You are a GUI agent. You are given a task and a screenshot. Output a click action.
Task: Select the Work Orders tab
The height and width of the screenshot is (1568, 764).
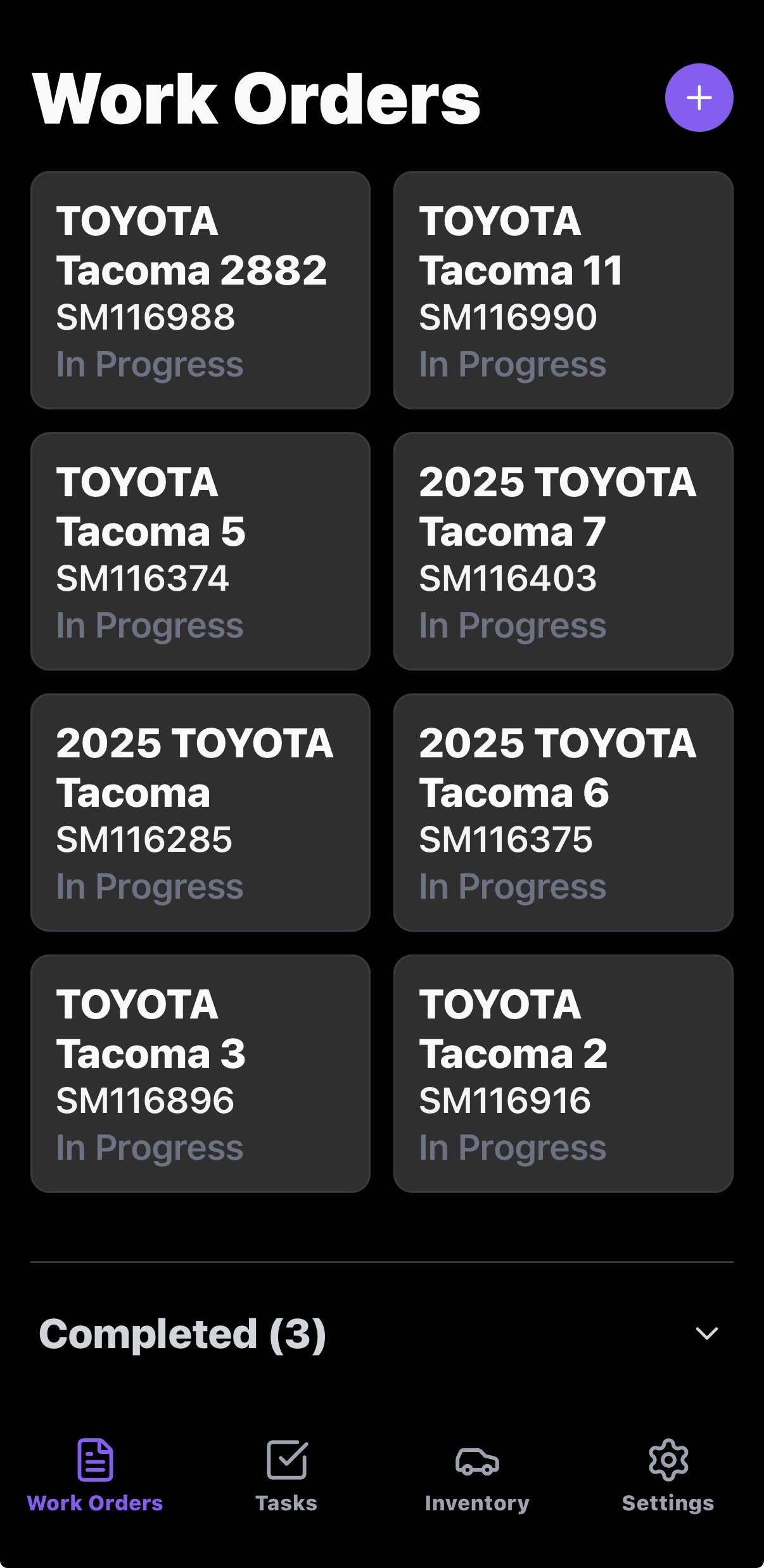coord(95,1475)
